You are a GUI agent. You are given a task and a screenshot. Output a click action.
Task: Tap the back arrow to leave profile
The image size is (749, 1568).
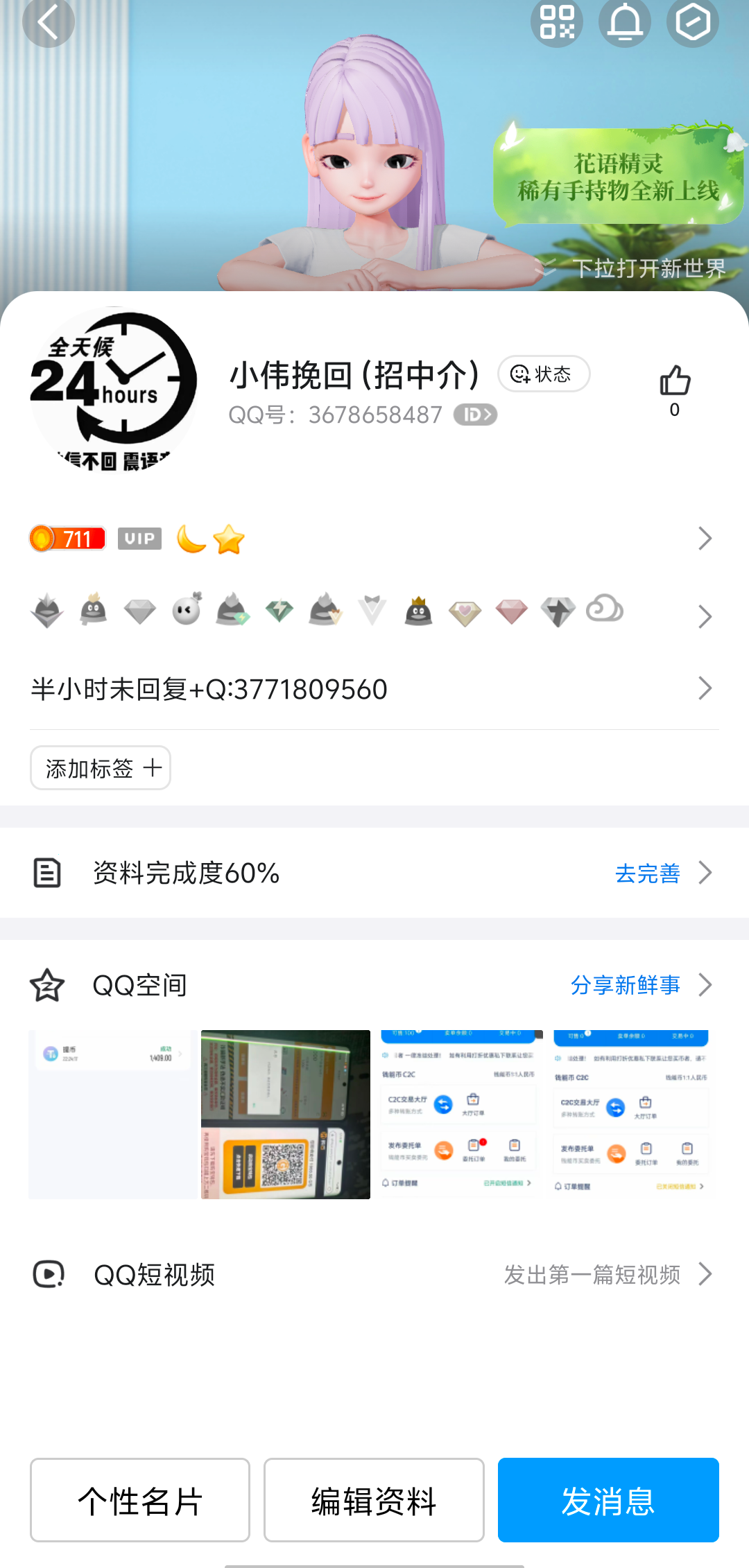click(48, 23)
